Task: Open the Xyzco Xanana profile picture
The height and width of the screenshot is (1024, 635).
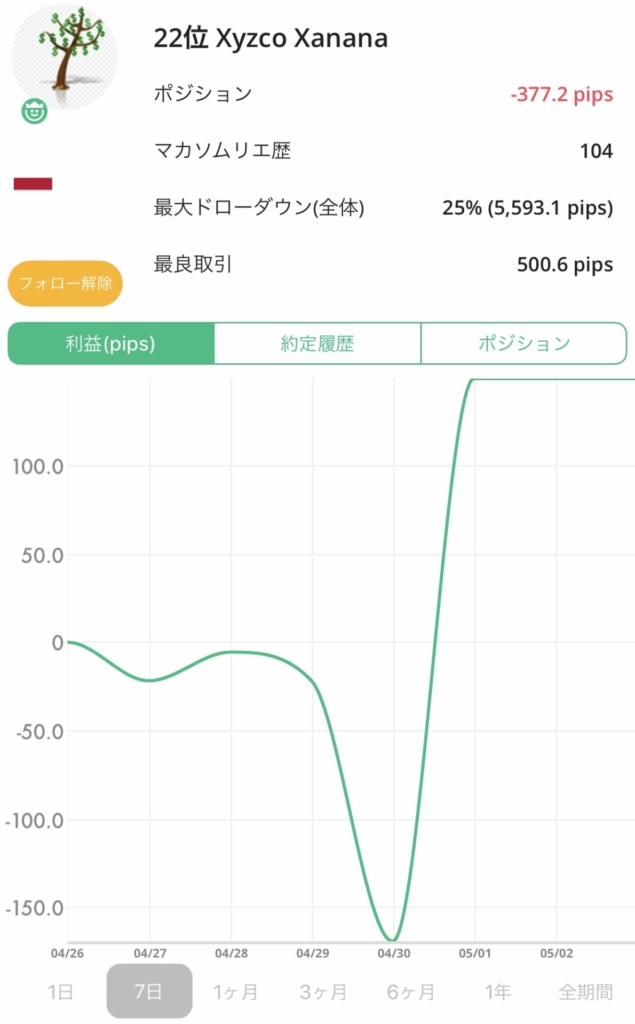Action: click(x=64, y=56)
